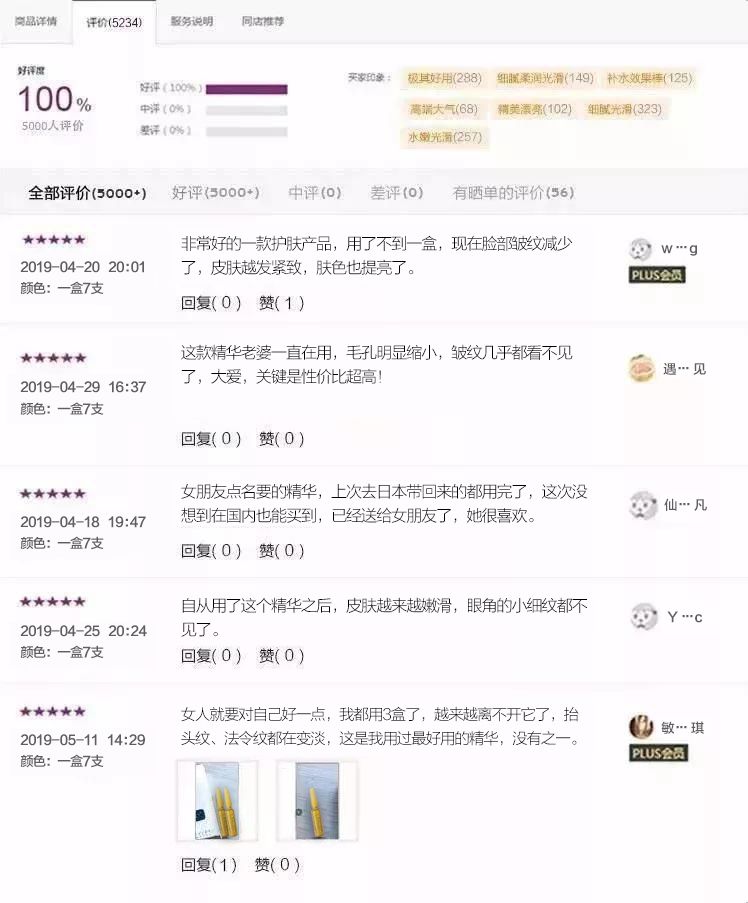Like the review by 仙···凡
The height and width of the screenshot is (903, 748).
(281, 550)
